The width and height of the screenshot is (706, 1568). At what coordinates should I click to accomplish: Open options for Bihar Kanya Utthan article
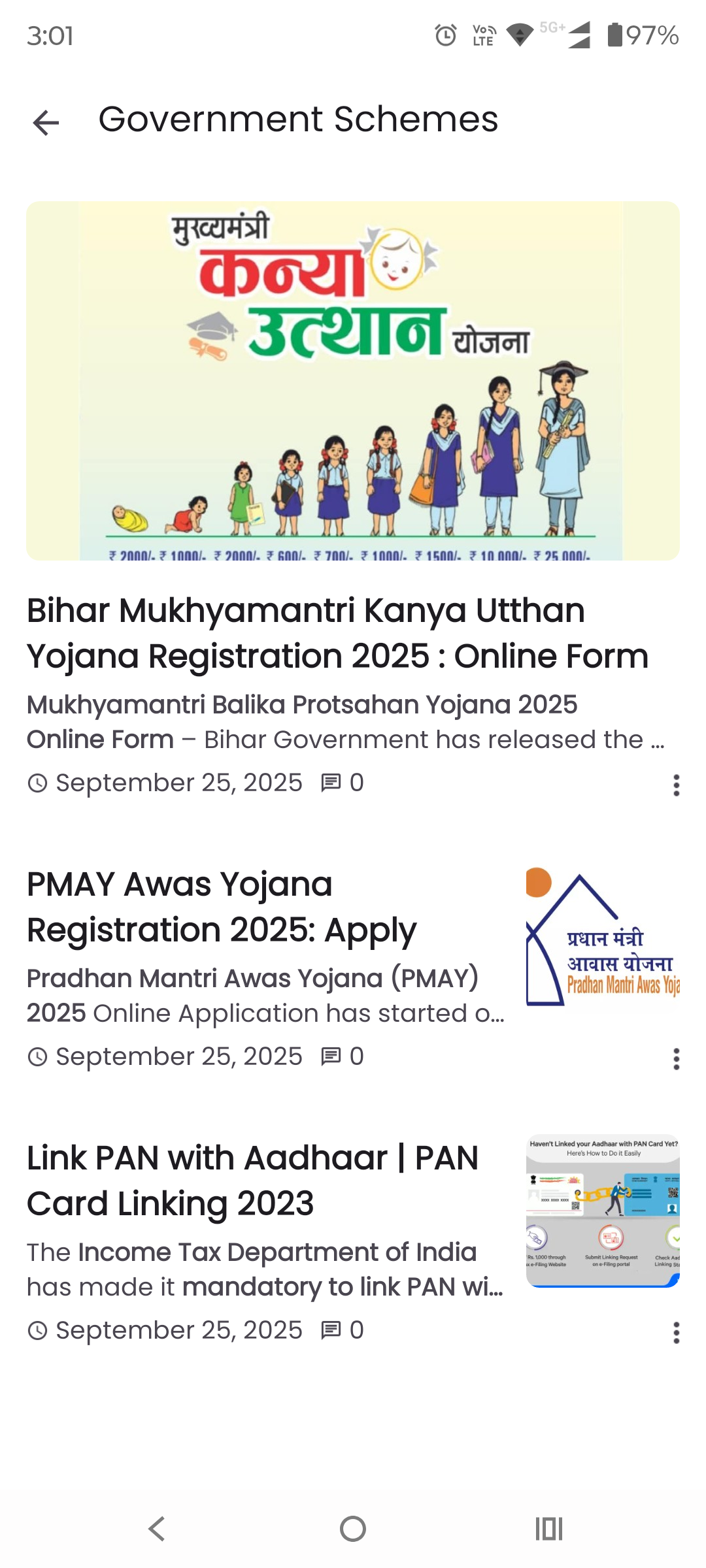tap(676, 785)
